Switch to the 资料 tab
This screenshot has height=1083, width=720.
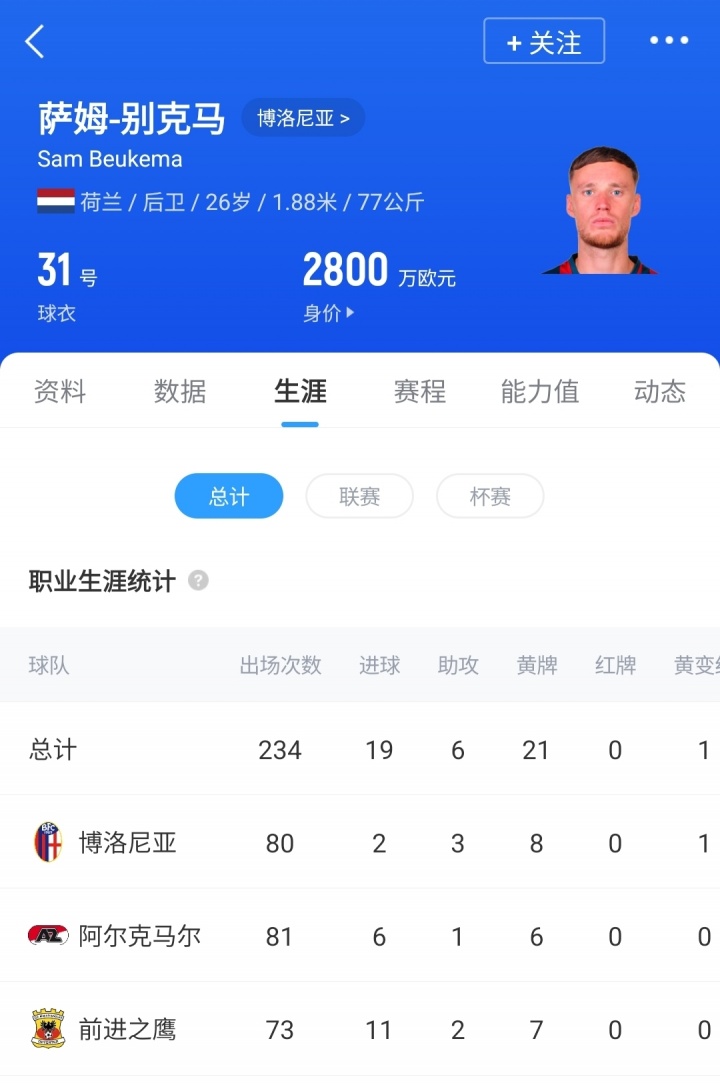point(60,391)
